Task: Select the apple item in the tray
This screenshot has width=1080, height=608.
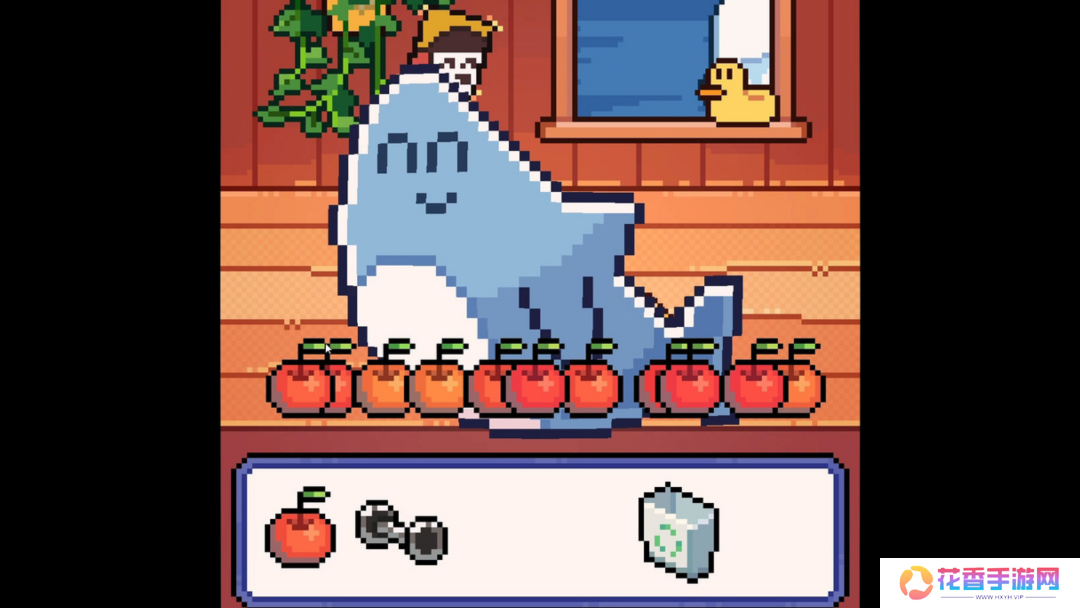Action: pos(300,530)
